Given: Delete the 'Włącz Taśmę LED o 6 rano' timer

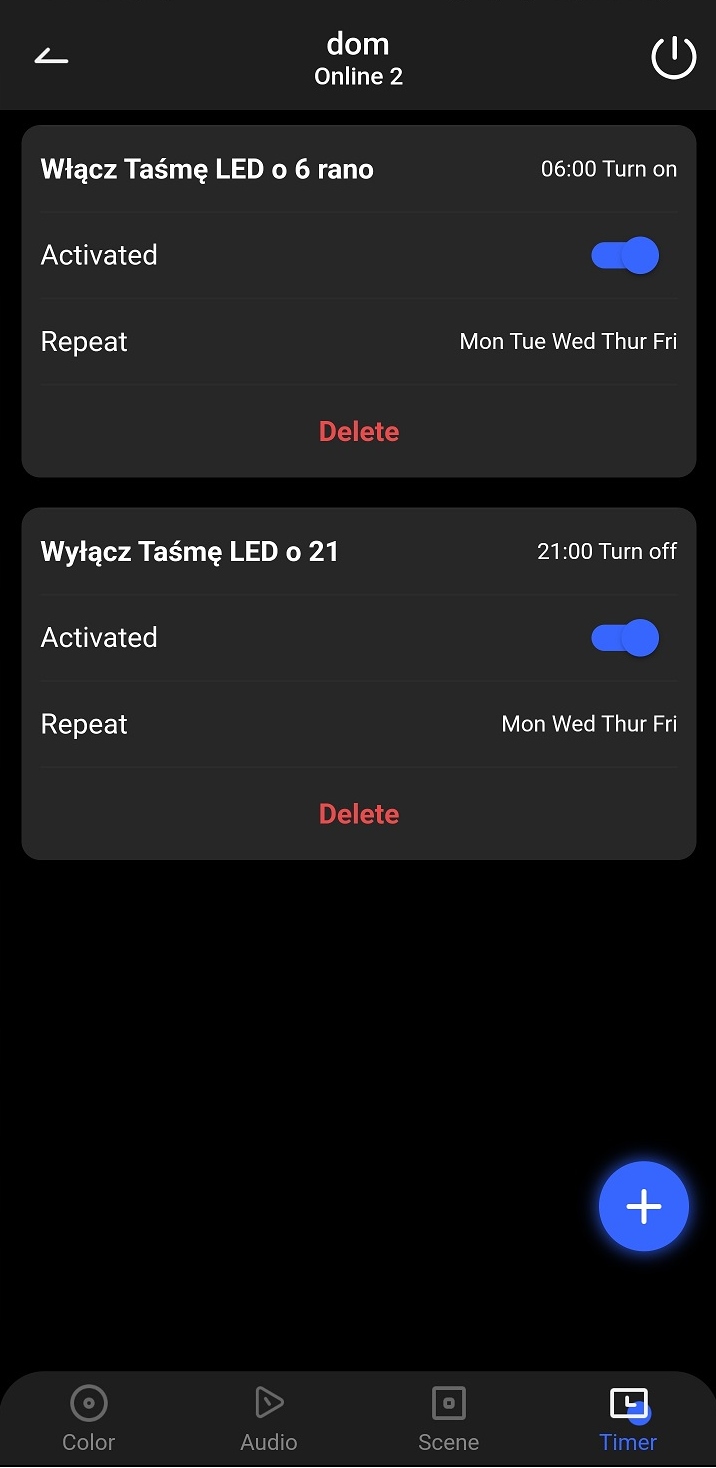Looking at the screenshot, I should pyautogui.click(x=358, y=431).
